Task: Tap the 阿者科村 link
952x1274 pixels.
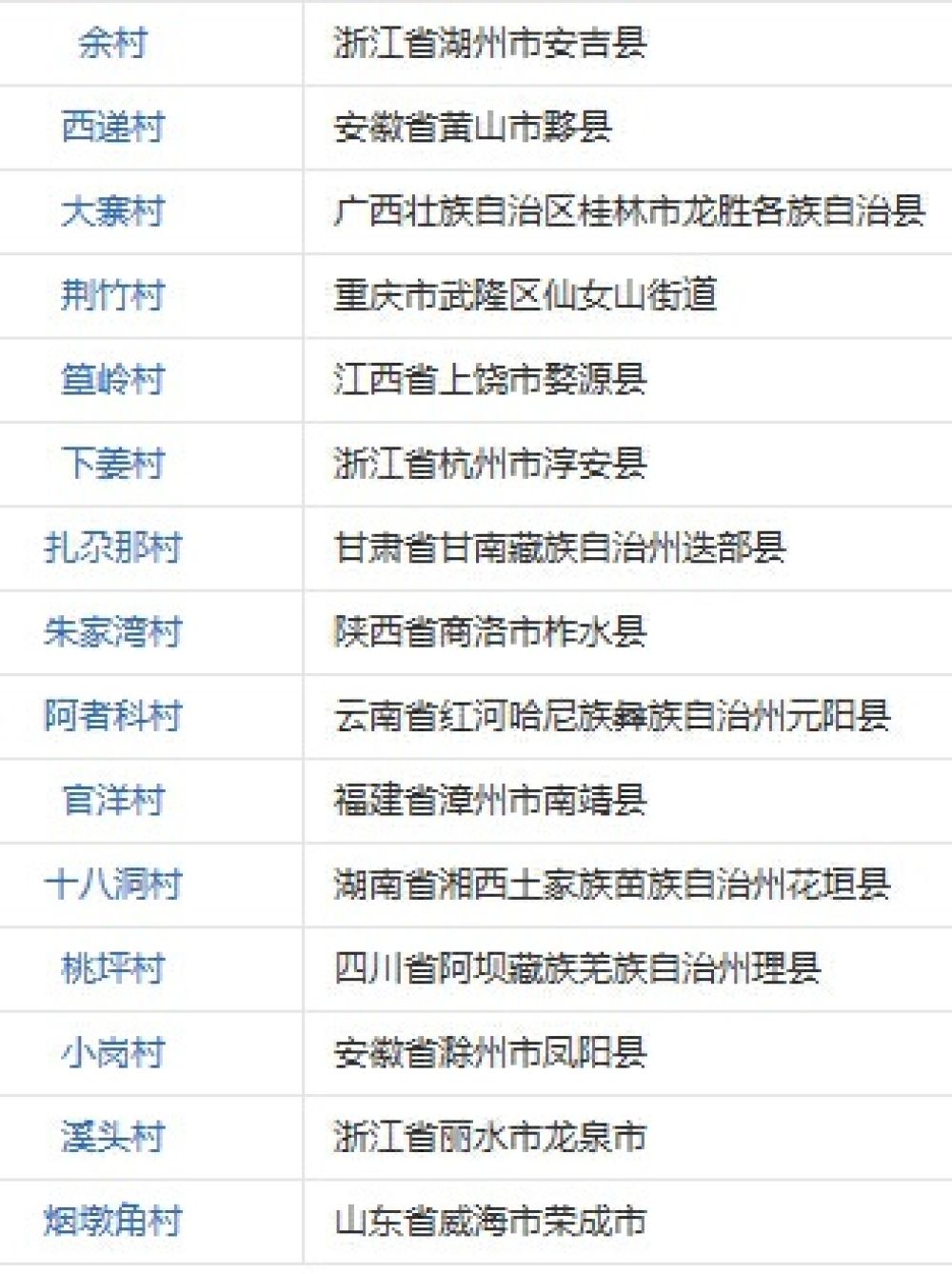Action: (x=112, y=716)
